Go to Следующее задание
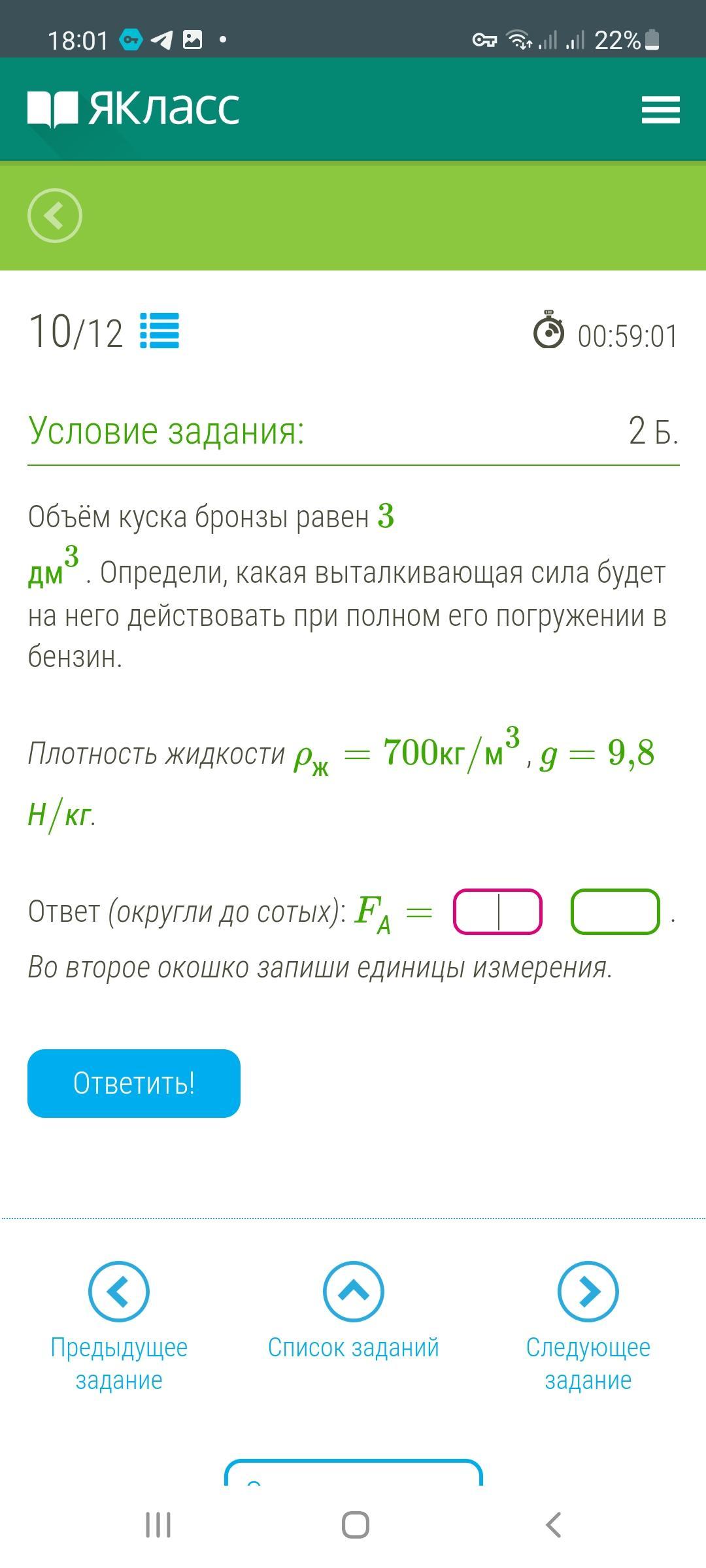Image resolution: width=706 pixels, height=1568 pixels. coord(588,1326)
